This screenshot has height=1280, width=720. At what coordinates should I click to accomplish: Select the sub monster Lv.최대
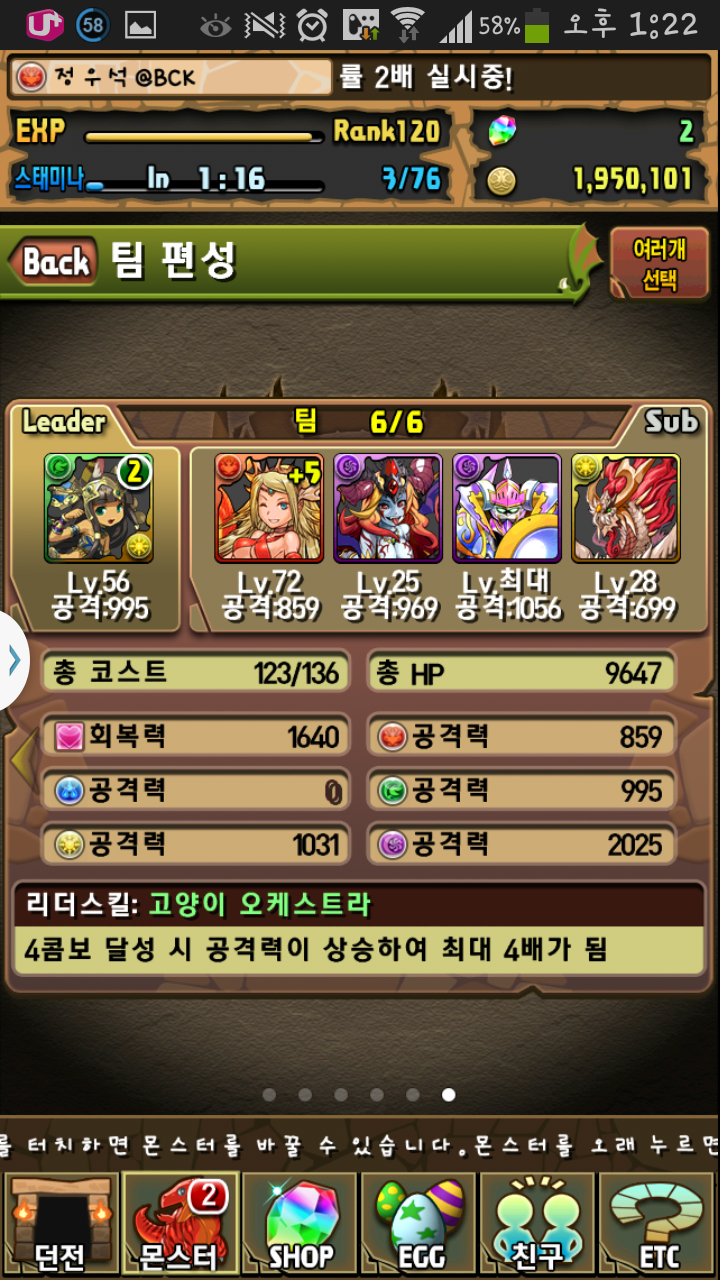tap(506, 508)
